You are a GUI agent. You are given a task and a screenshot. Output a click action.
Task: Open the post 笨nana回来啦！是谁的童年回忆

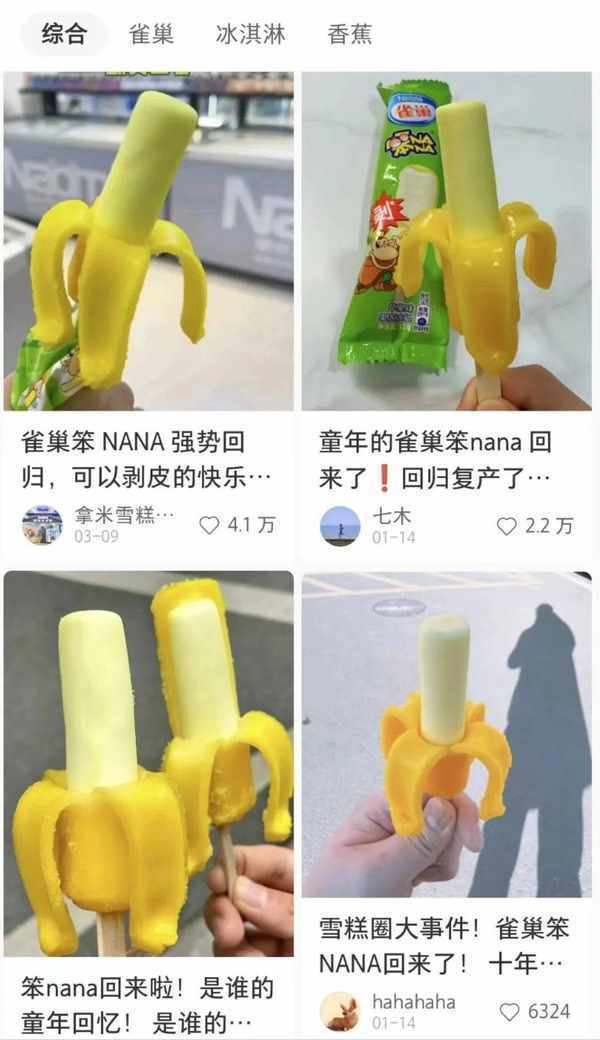click(148, 760)
